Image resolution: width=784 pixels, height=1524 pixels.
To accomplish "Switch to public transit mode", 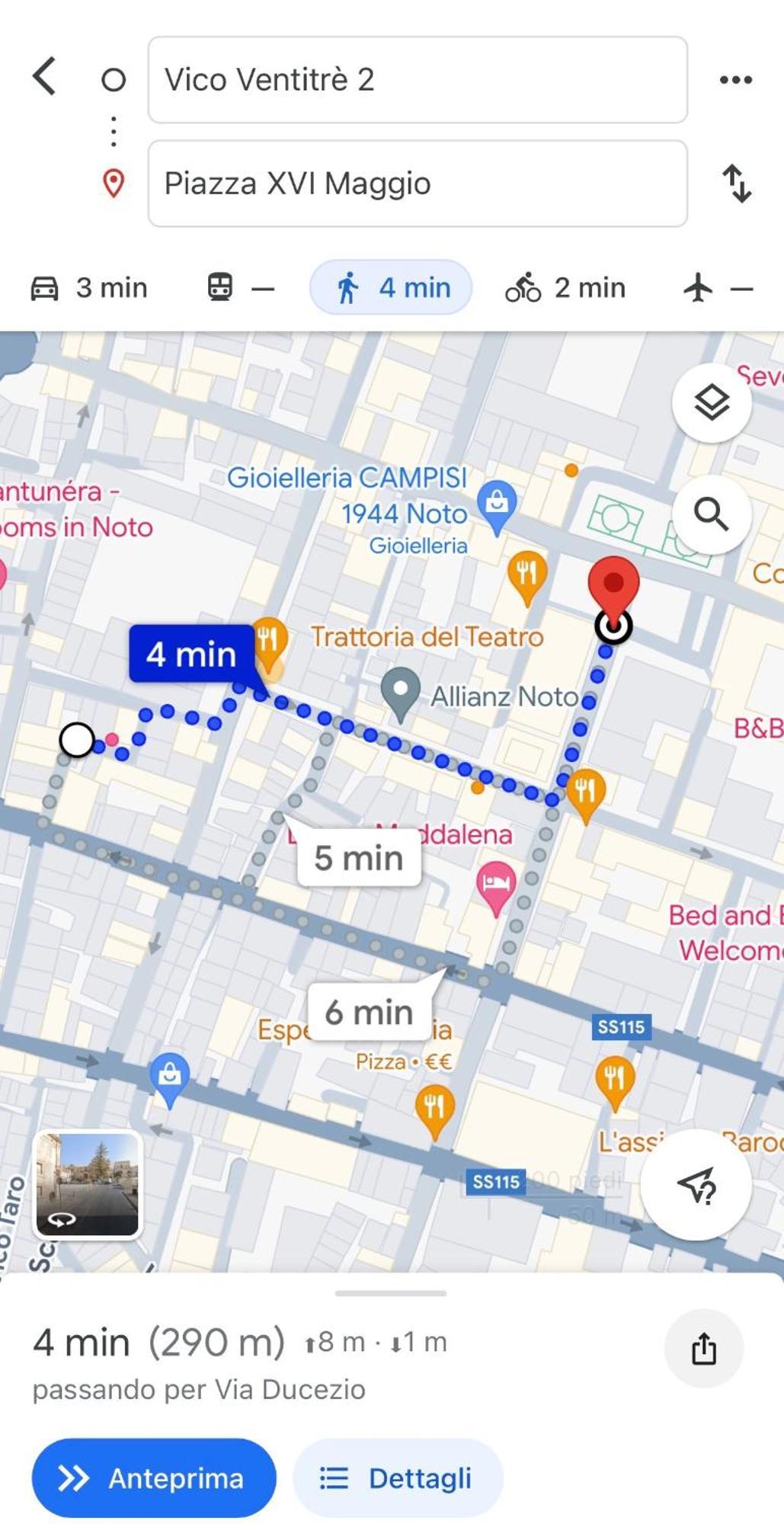I will coord(240,288).
